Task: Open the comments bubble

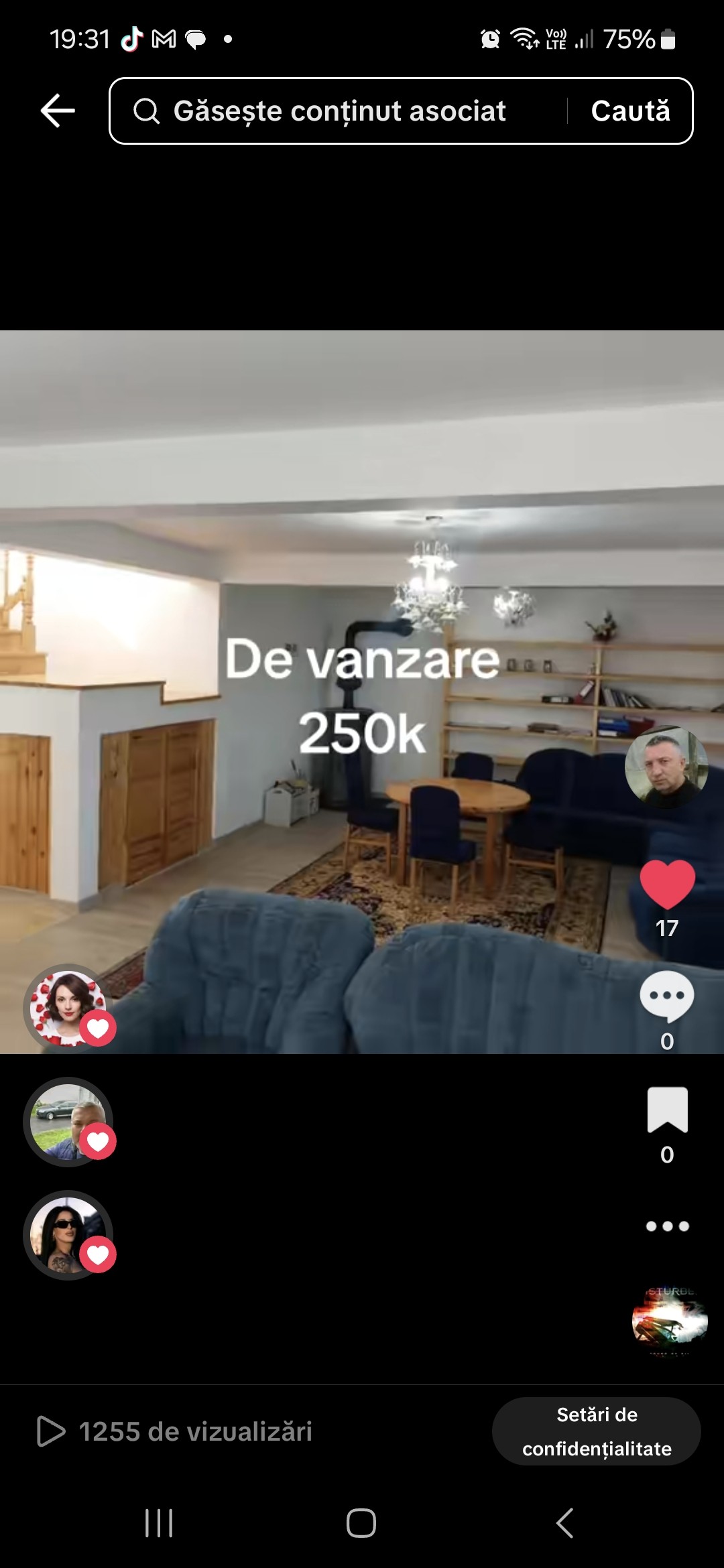Action: click(666, 996)
